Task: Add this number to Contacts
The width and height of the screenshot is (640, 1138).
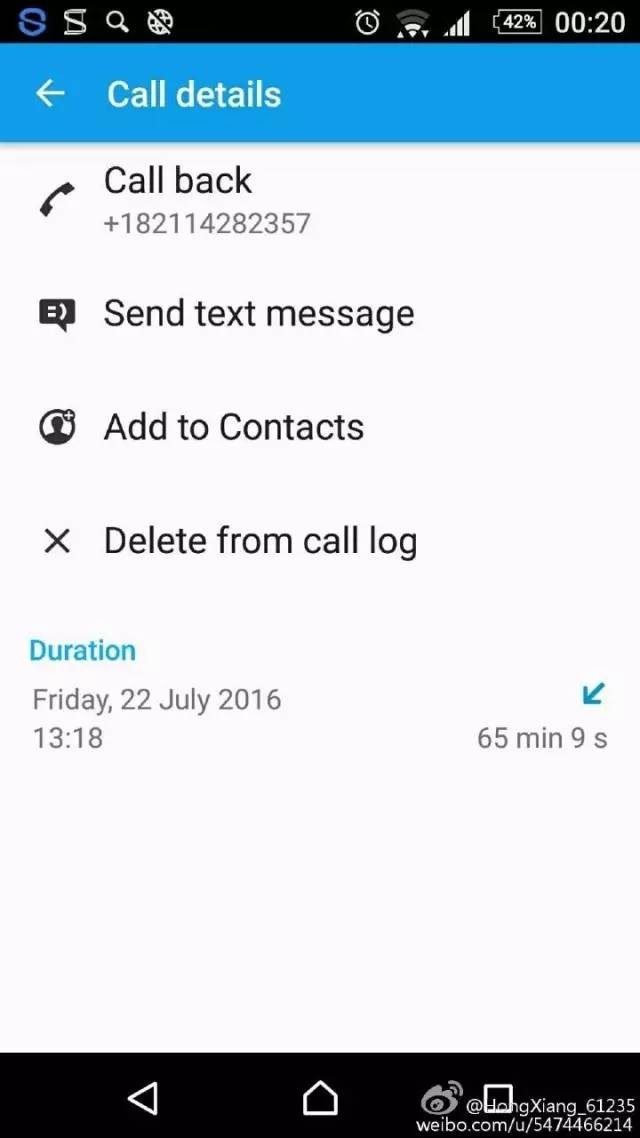Action: (233, 428)
